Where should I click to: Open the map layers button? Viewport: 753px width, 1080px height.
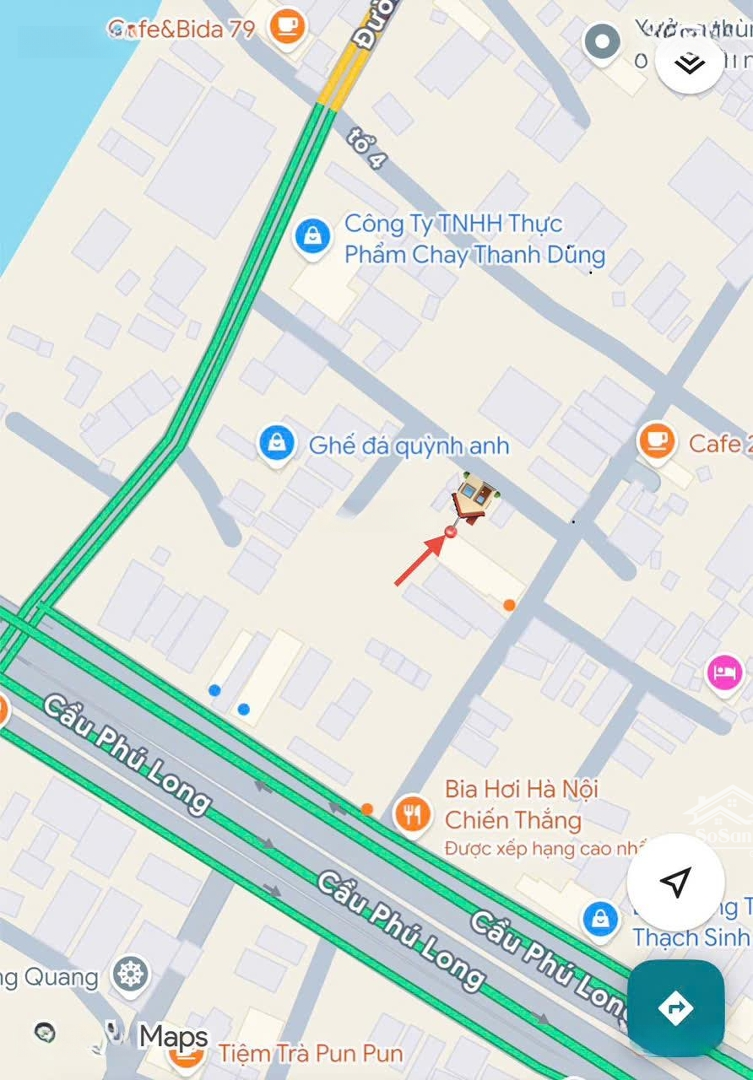pos(690,61)
